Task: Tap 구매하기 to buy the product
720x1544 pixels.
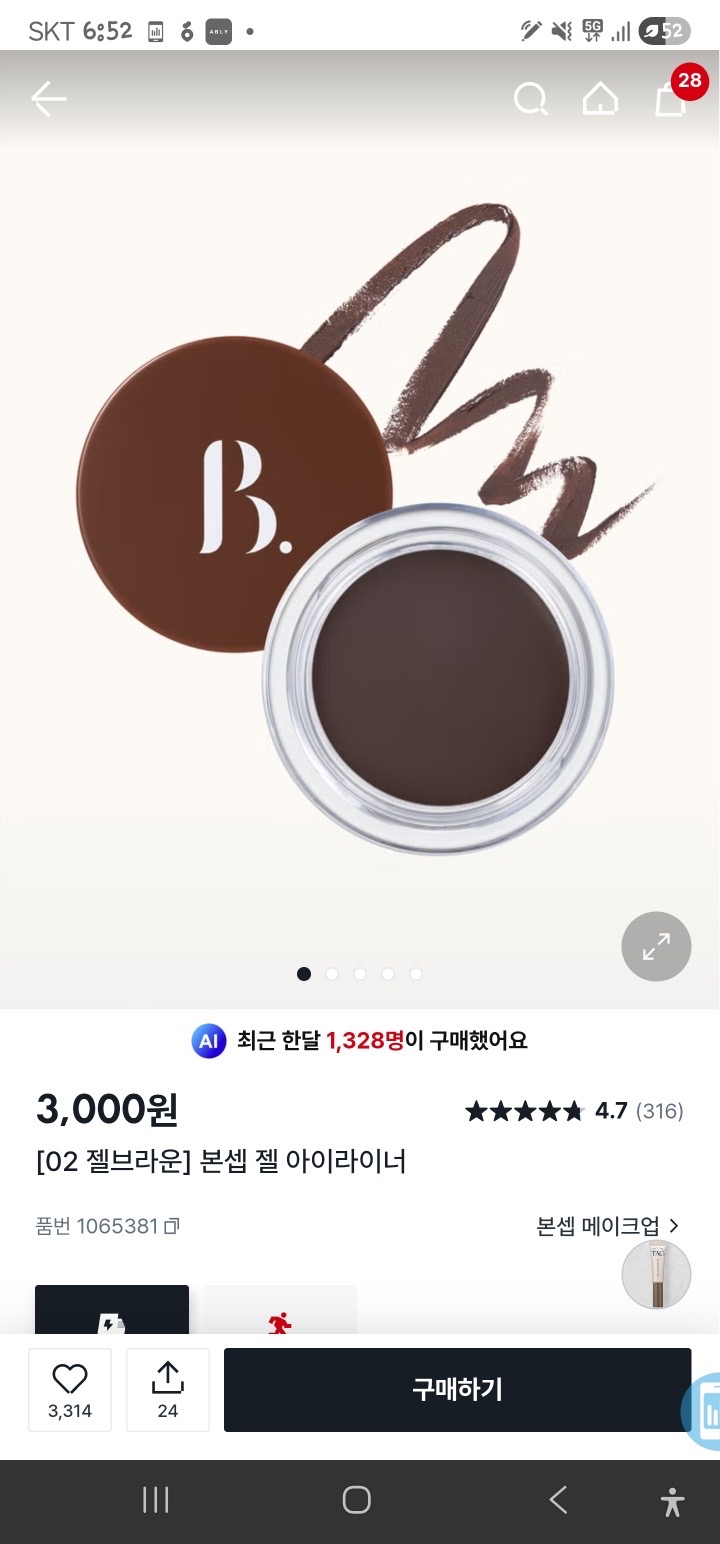Action: point(457,1390)
